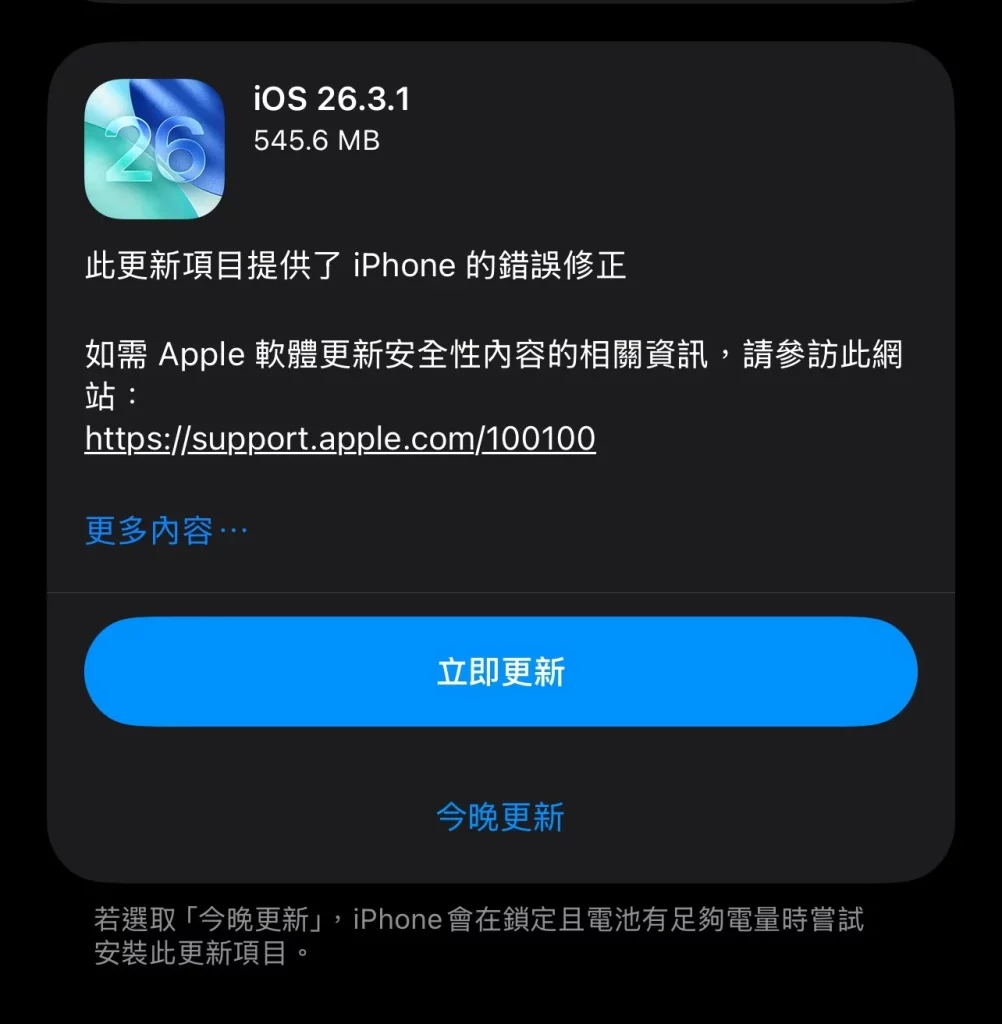
Task: Tap 今晚更新 to schedule tonight's update
Action: [501, 816]
